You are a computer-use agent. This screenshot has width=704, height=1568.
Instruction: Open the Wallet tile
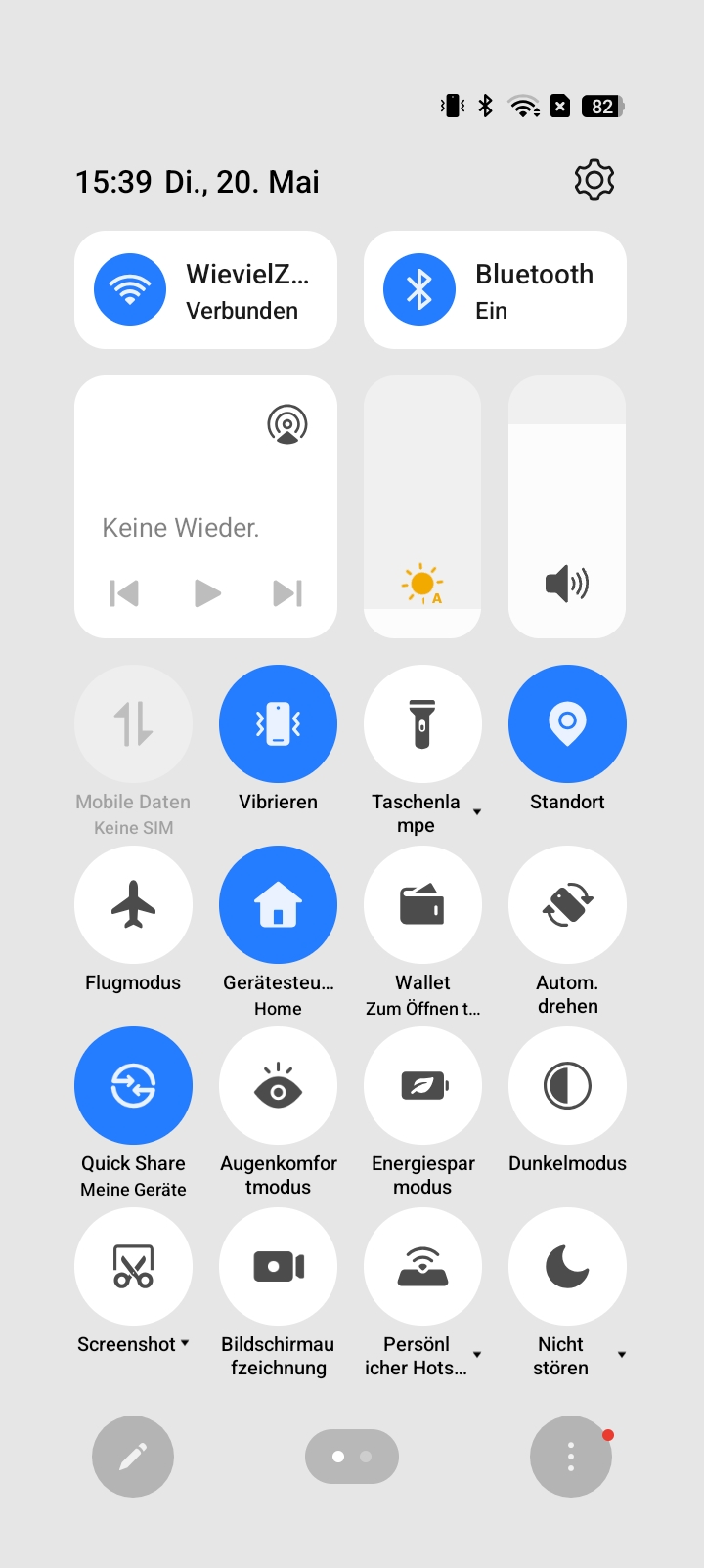(x=422, y=904)
